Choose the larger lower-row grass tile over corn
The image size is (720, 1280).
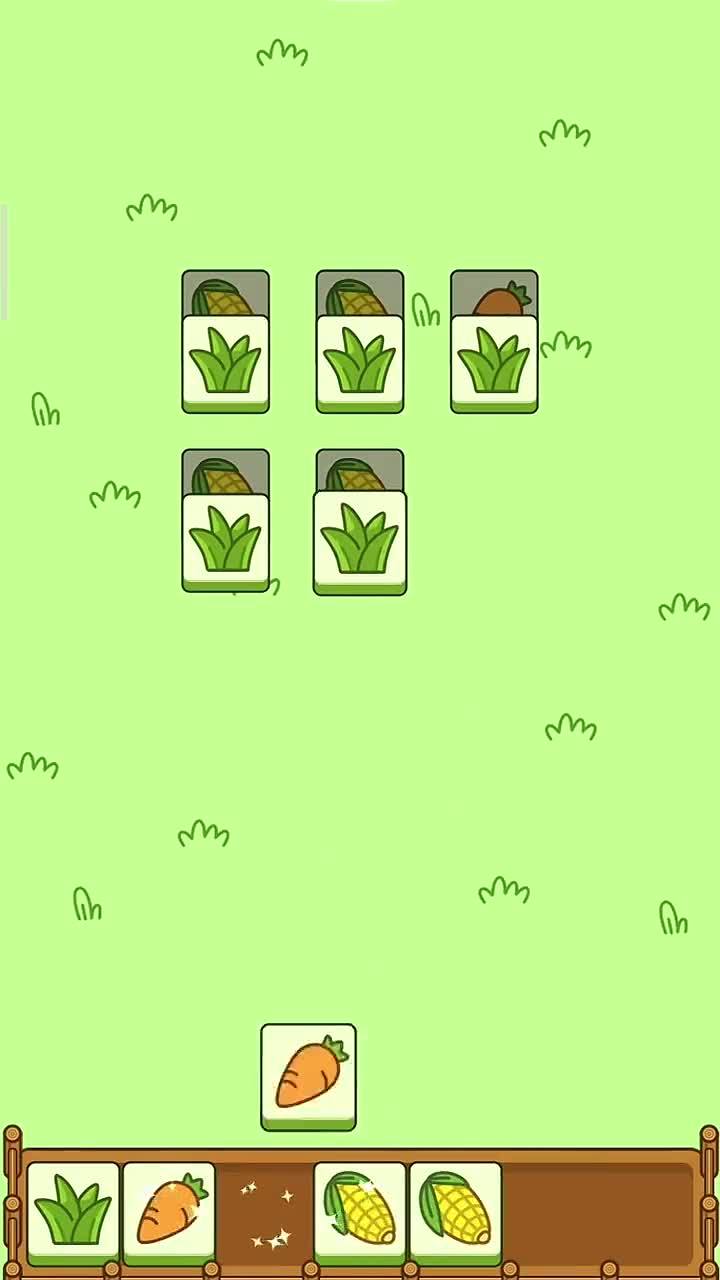[x=360, y=542]
